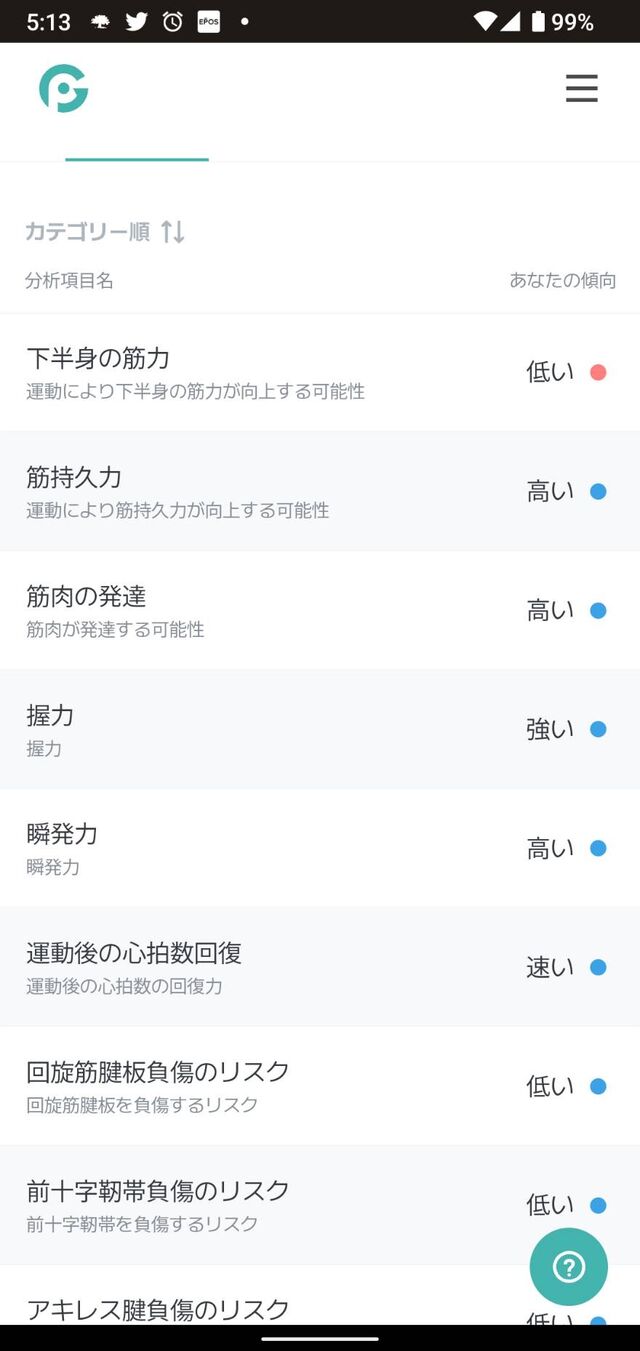The image size is (640, 1351).
Task: Tap the app logo to go home
Action: tap(64, 89)
